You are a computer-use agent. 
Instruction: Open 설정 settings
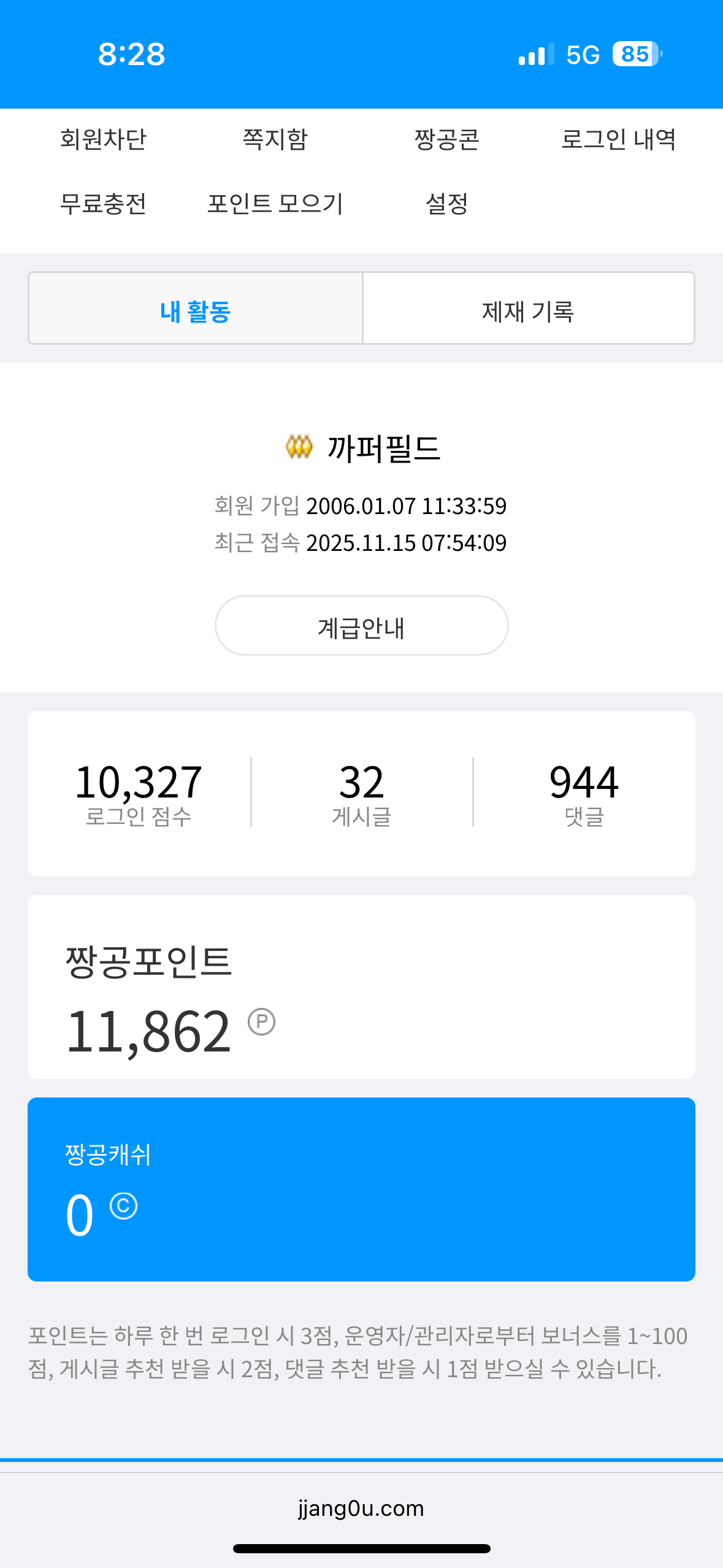[x=446, y=204]
